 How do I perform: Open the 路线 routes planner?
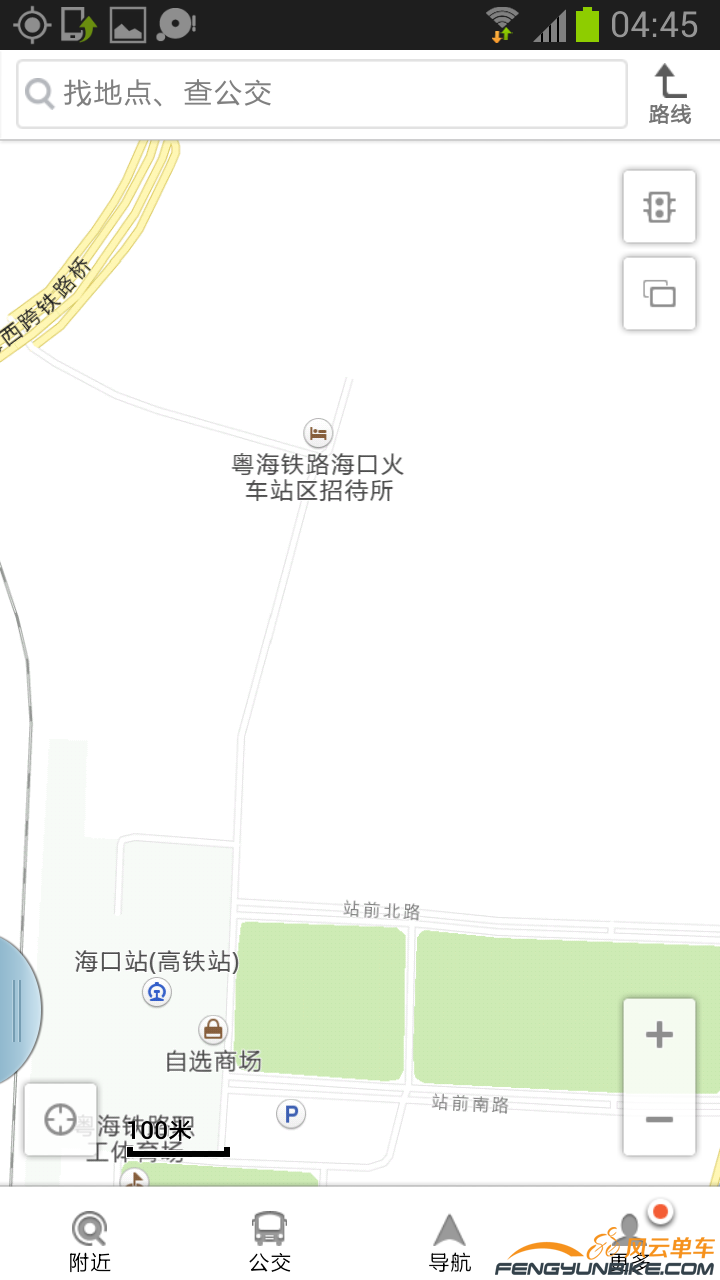coord(668,93)
